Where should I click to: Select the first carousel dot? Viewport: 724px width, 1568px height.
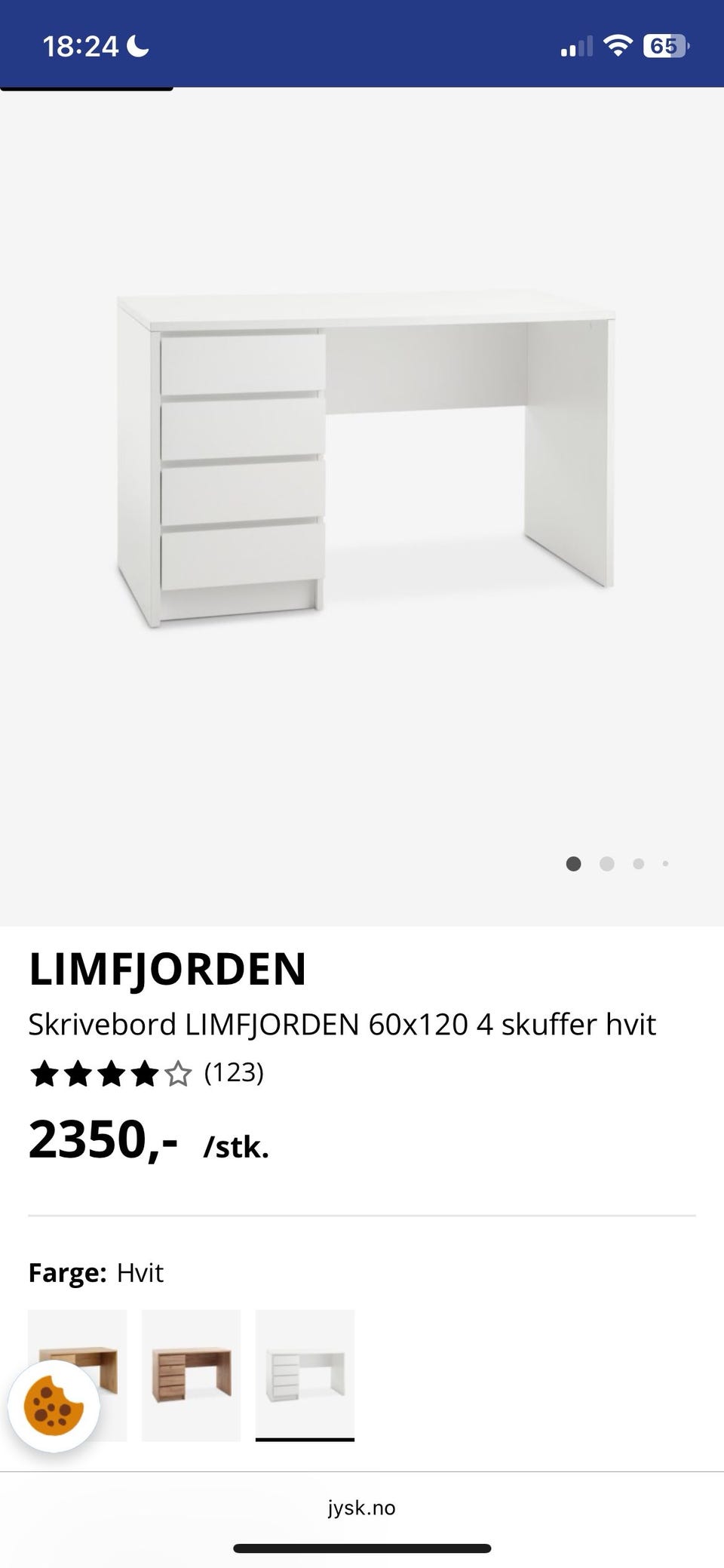pos(573,864)
